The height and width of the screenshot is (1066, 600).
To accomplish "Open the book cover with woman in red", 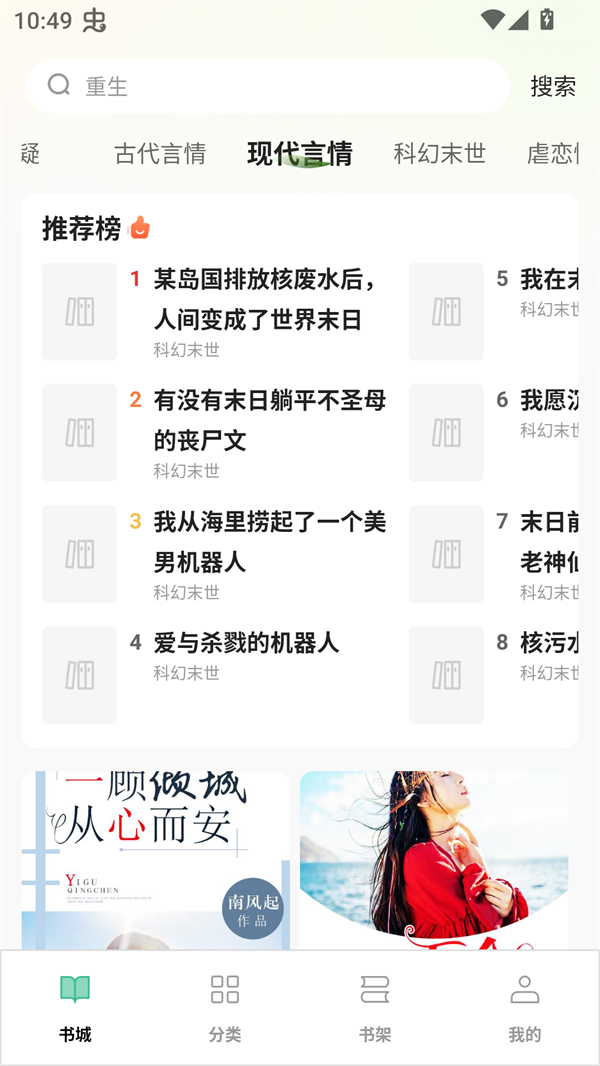I will click(x=434, y=860).
